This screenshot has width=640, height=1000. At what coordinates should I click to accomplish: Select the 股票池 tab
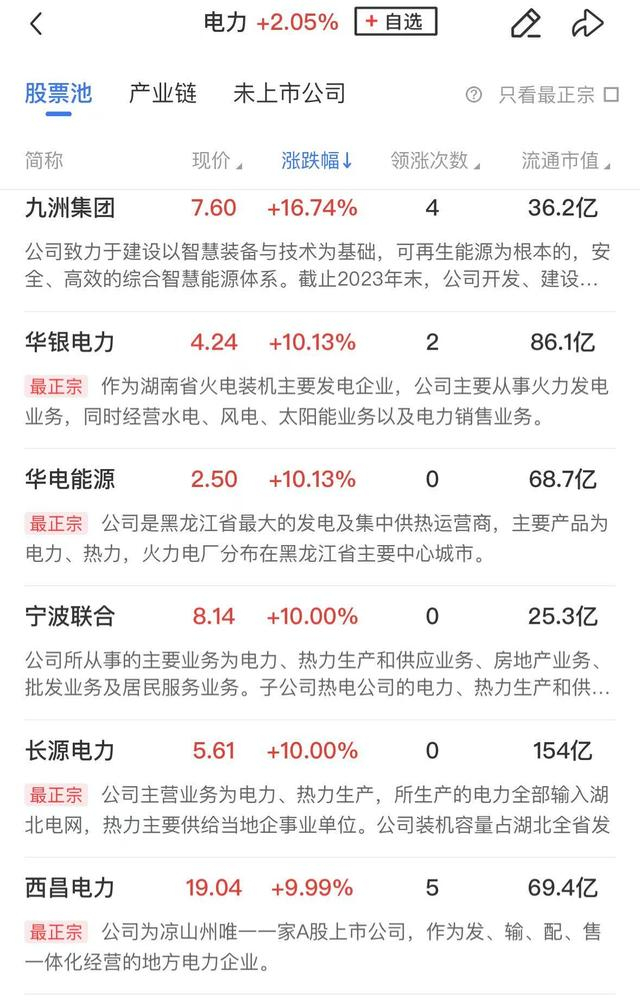(58, 94)
